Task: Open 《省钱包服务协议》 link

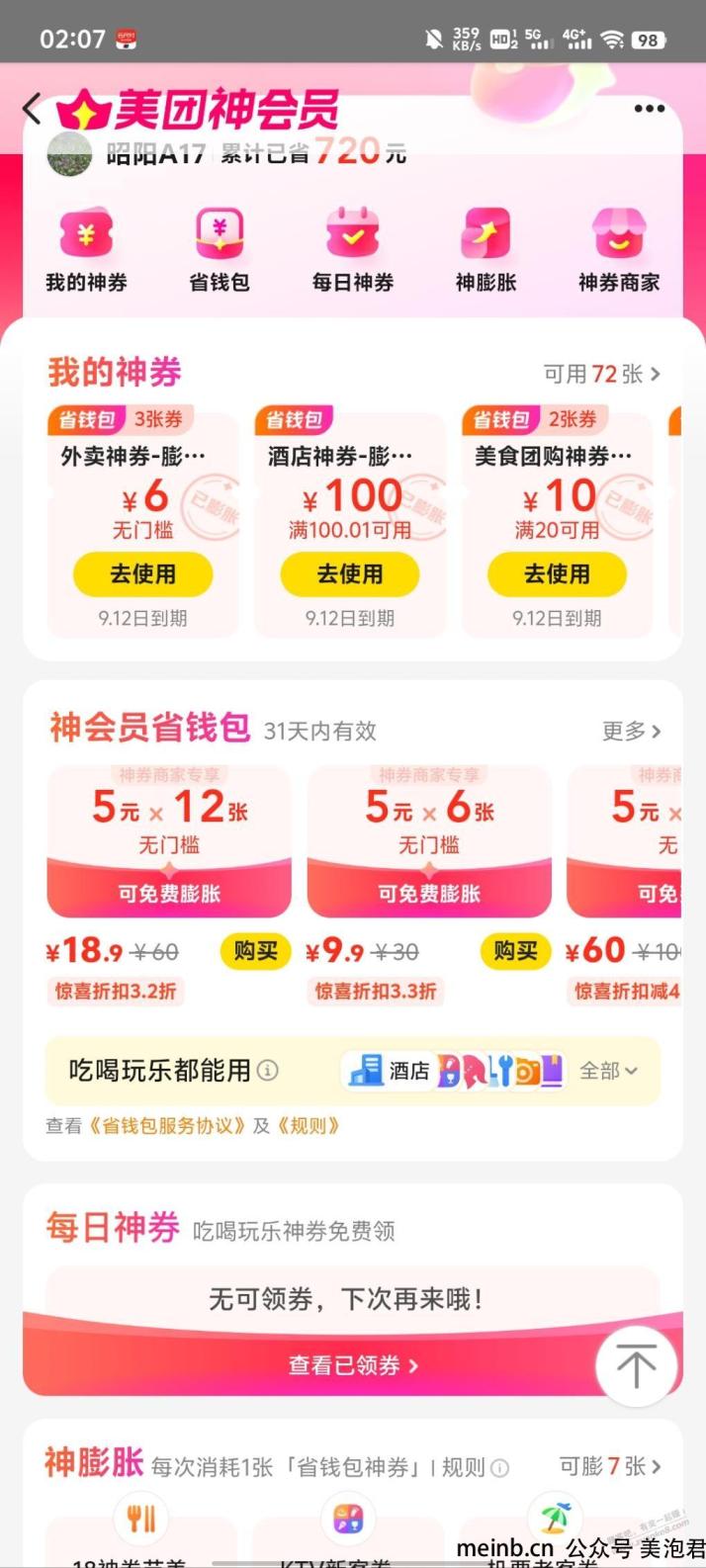Action: click(x=166, y=1125)
